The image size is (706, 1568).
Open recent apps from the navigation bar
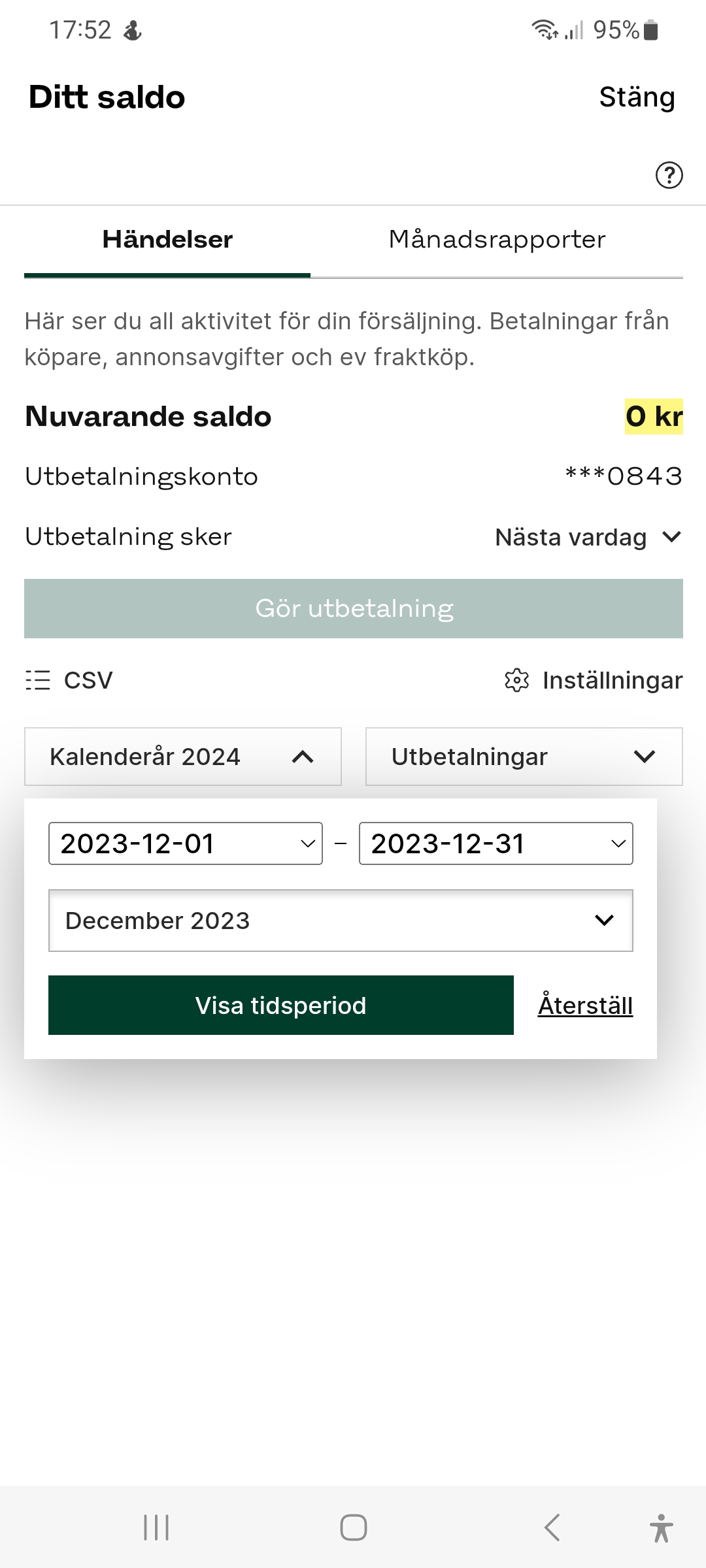[156, 1527]
